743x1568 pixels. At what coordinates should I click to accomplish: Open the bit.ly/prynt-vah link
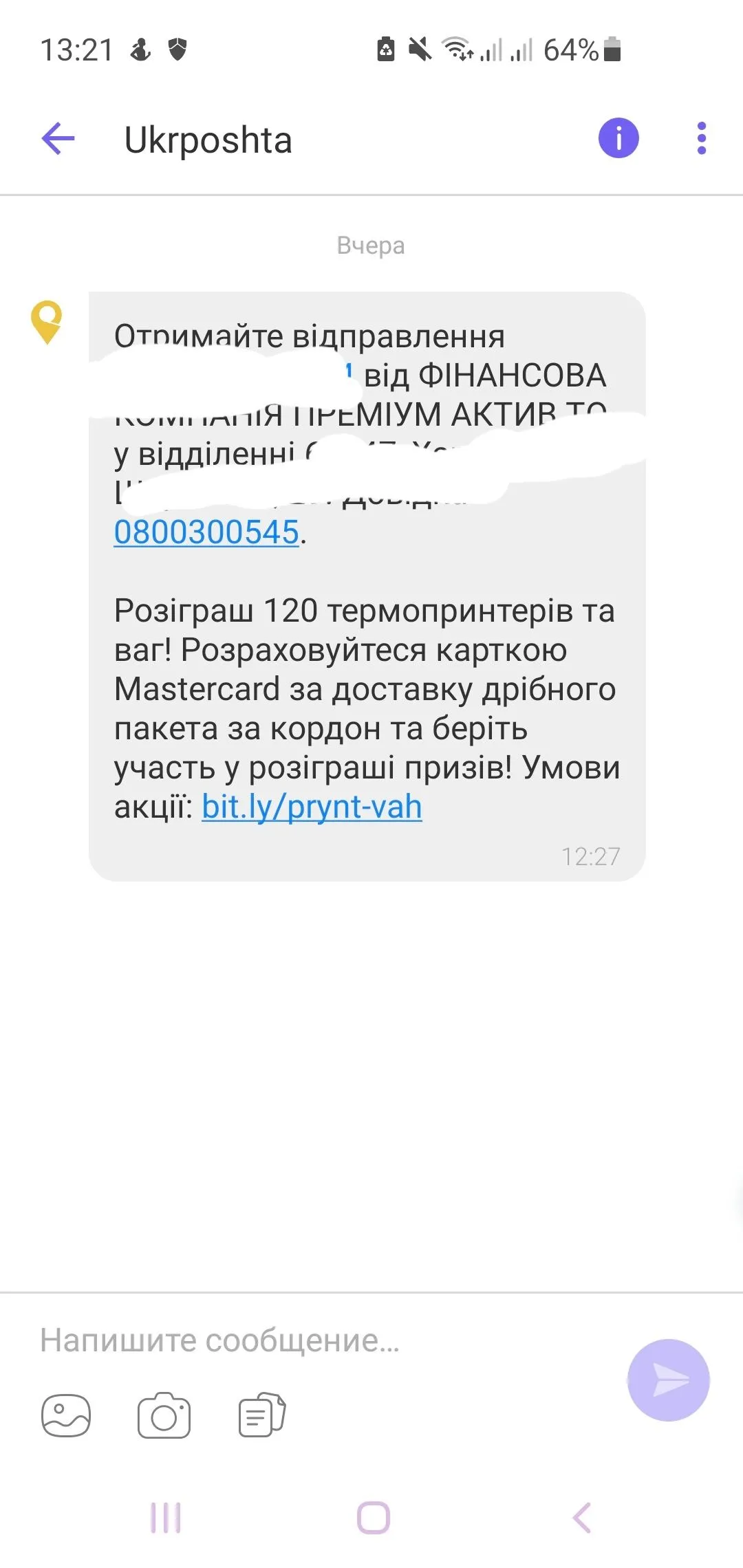coord(312,807)
